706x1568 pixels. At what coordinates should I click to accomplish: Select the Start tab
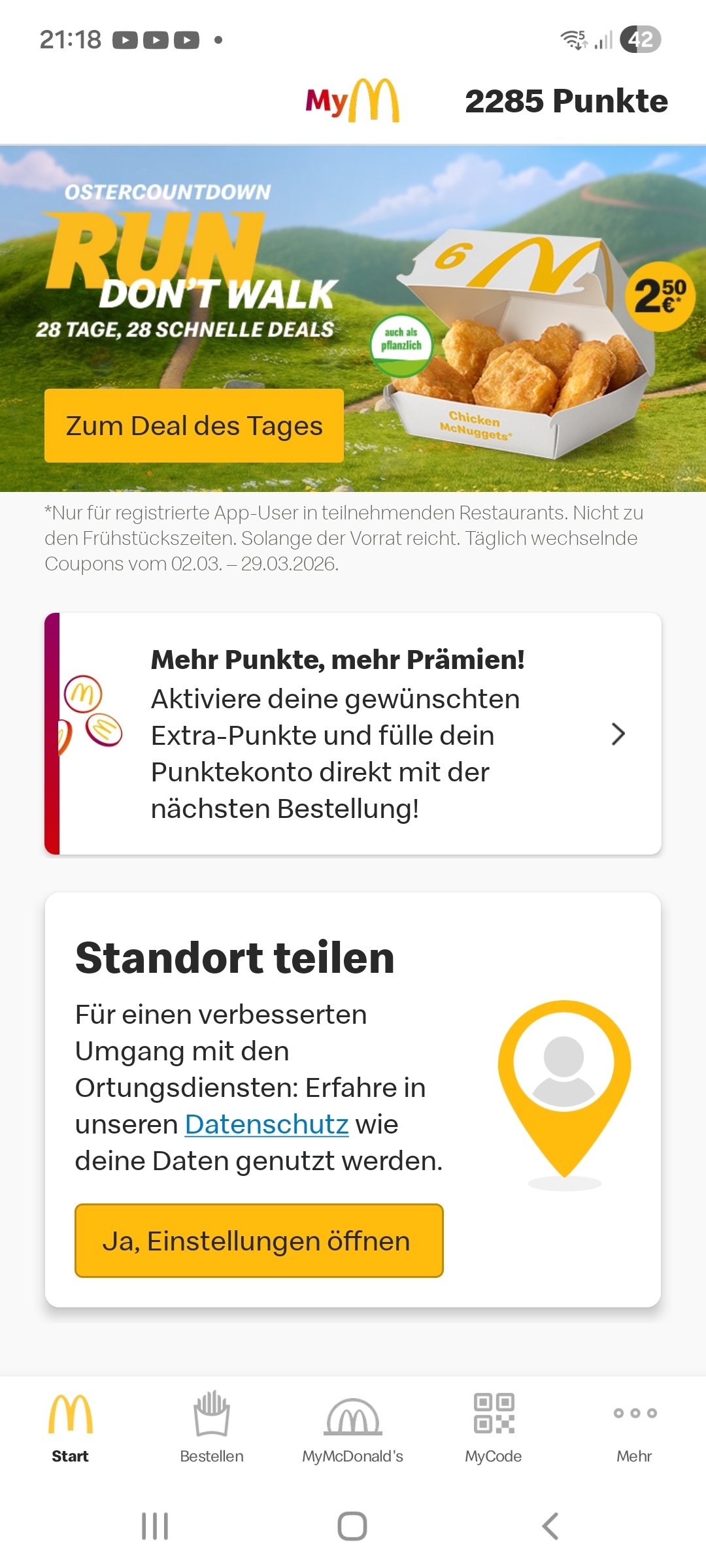[x=71, y=1428]
